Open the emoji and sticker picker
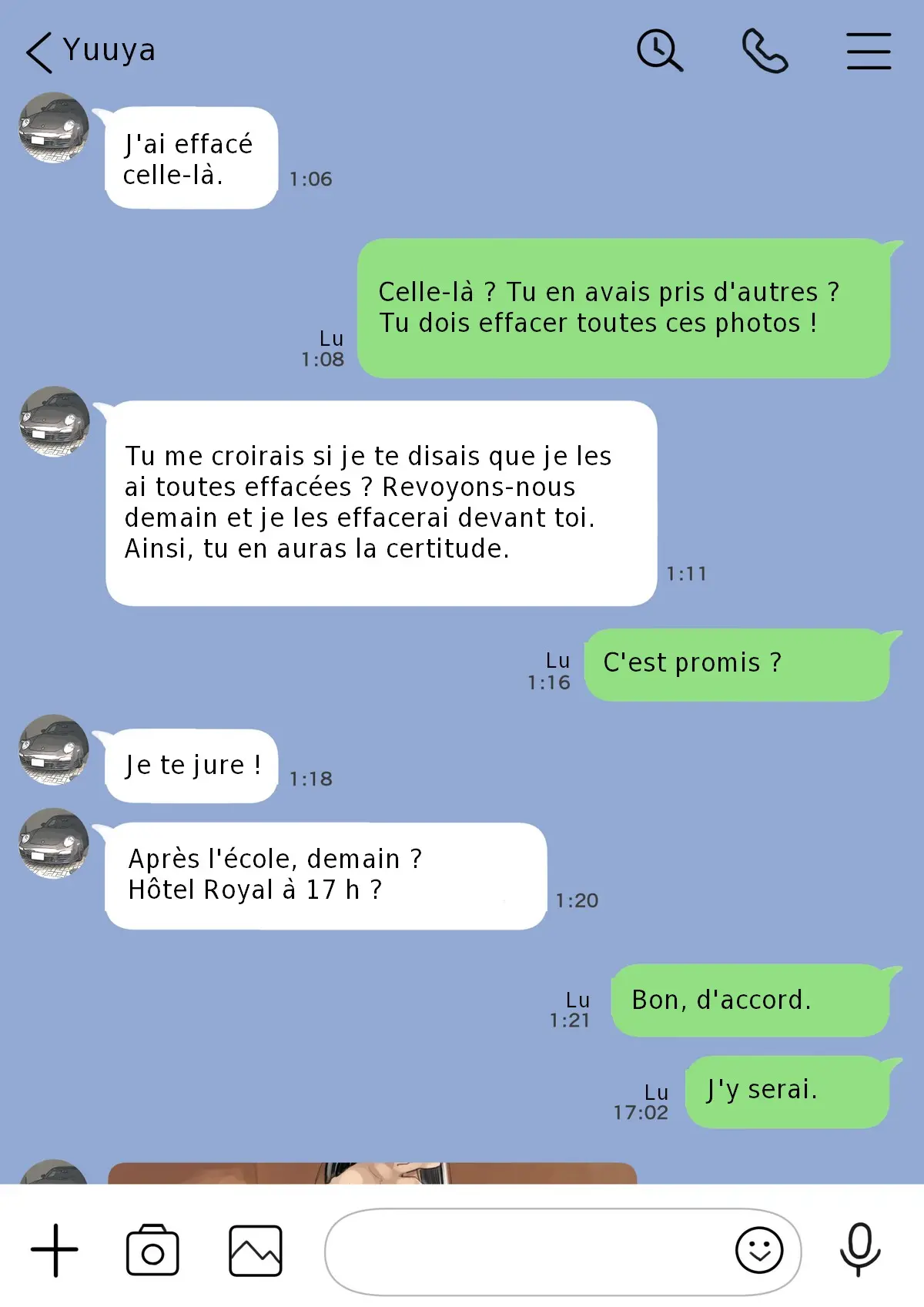The image size is (924, 1307). pyautogui.click(x=759, y=1250)
